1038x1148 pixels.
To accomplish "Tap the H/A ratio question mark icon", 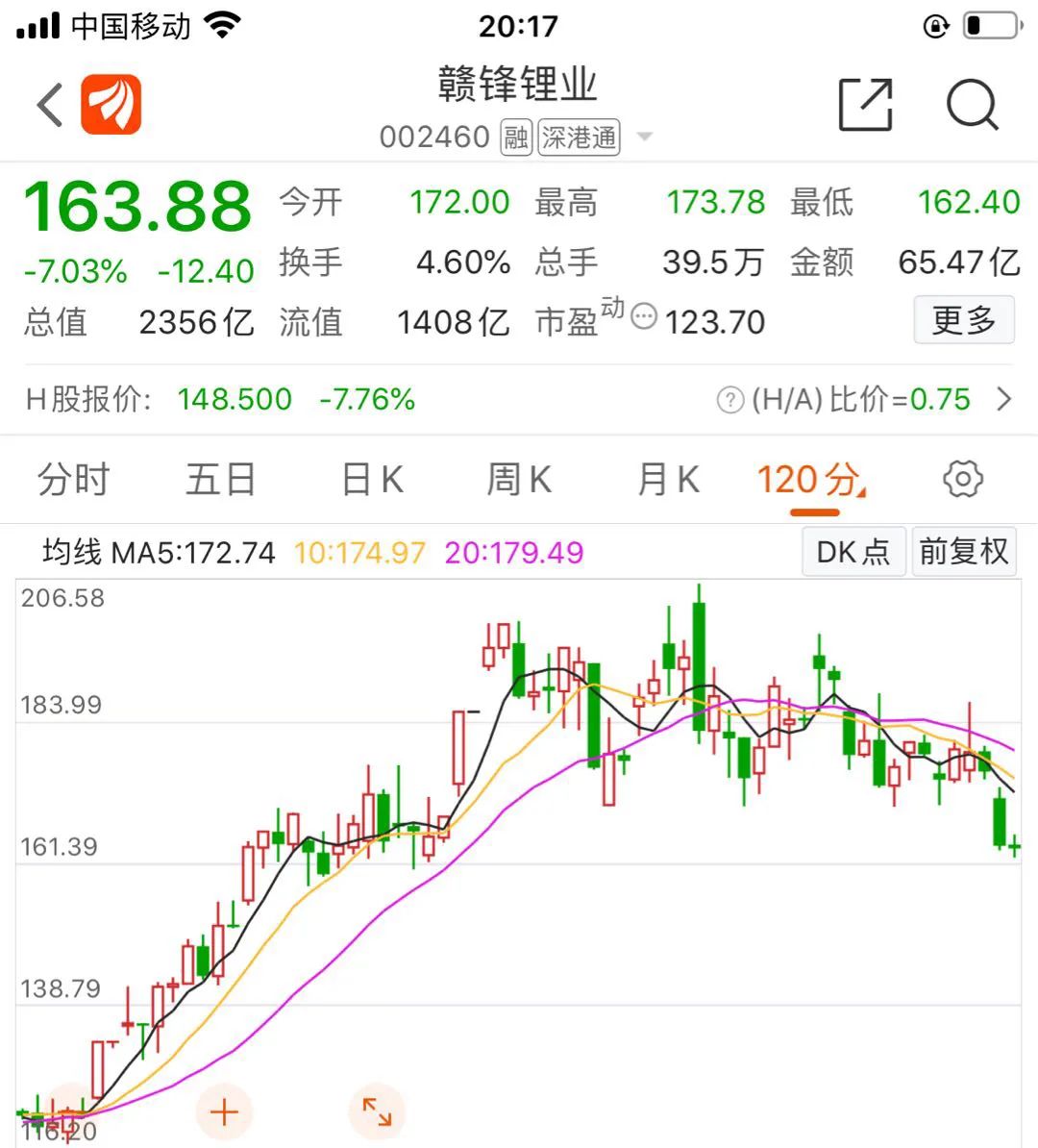I will coord(729,399).
